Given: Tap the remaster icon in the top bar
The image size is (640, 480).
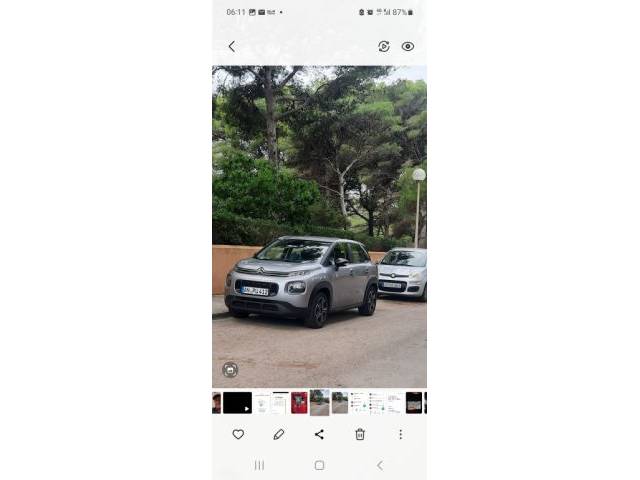Looking at the screenshot, I should point(384,46).
